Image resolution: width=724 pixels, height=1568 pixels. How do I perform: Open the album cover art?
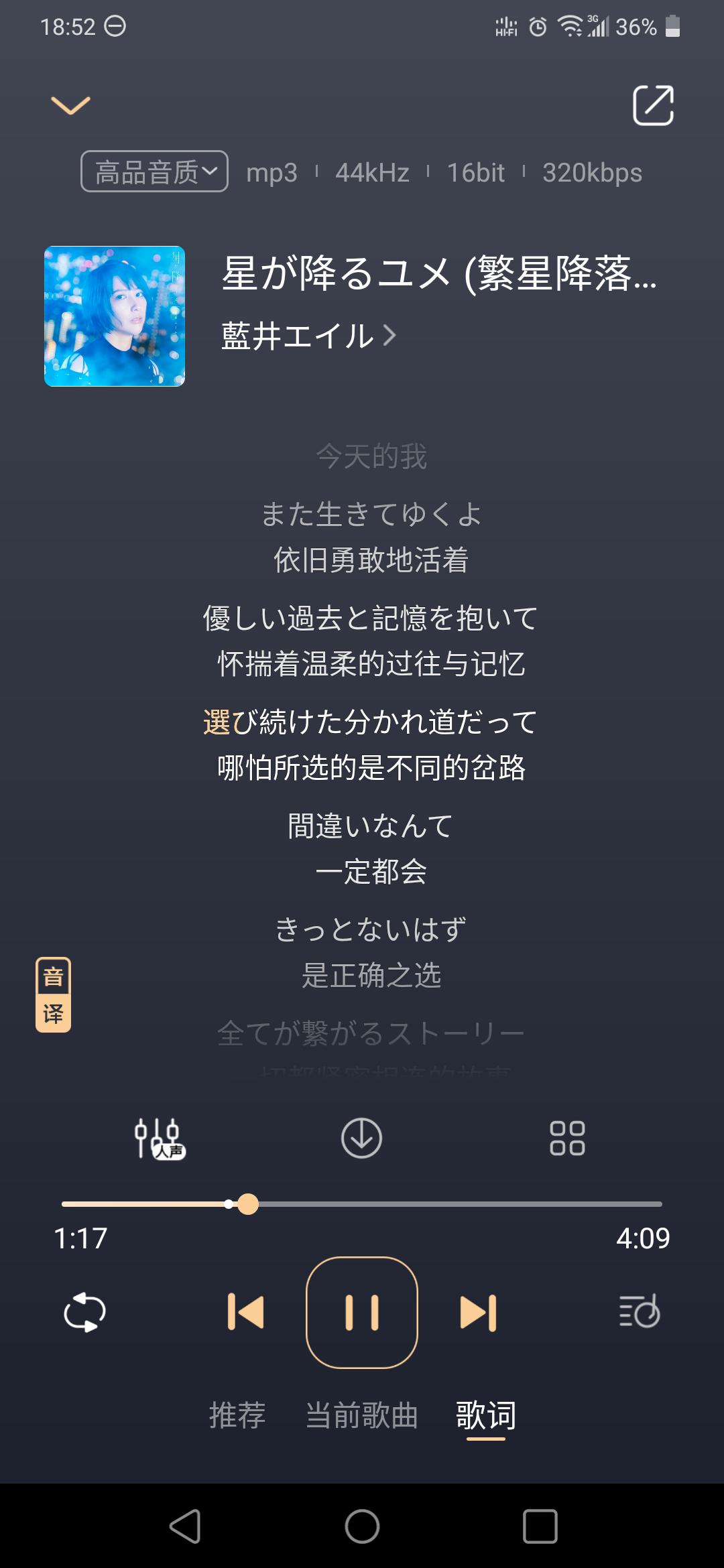pyautogui.click(x=115, y=316)
